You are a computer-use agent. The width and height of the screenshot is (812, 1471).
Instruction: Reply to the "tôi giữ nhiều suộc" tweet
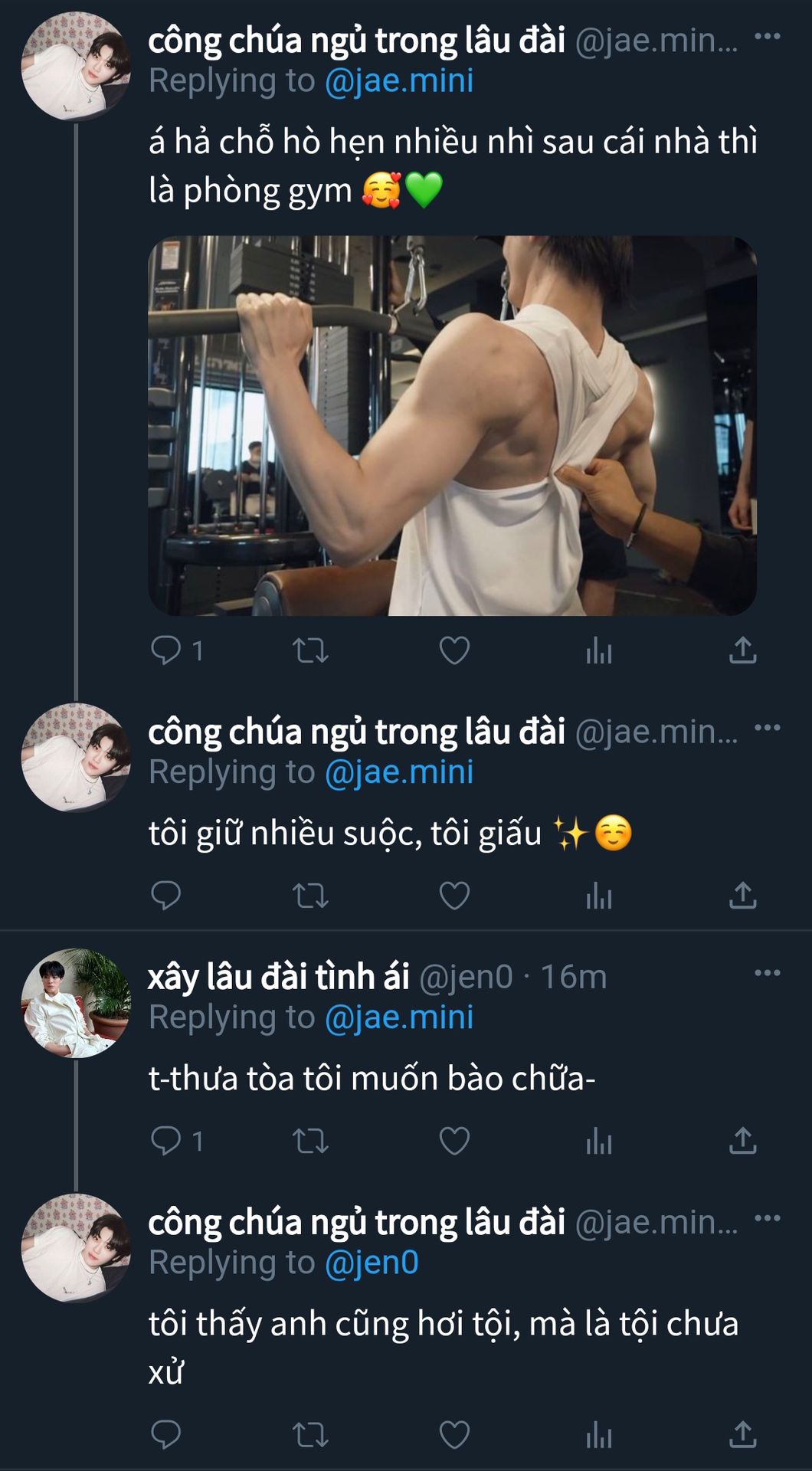tap(166, 896)
